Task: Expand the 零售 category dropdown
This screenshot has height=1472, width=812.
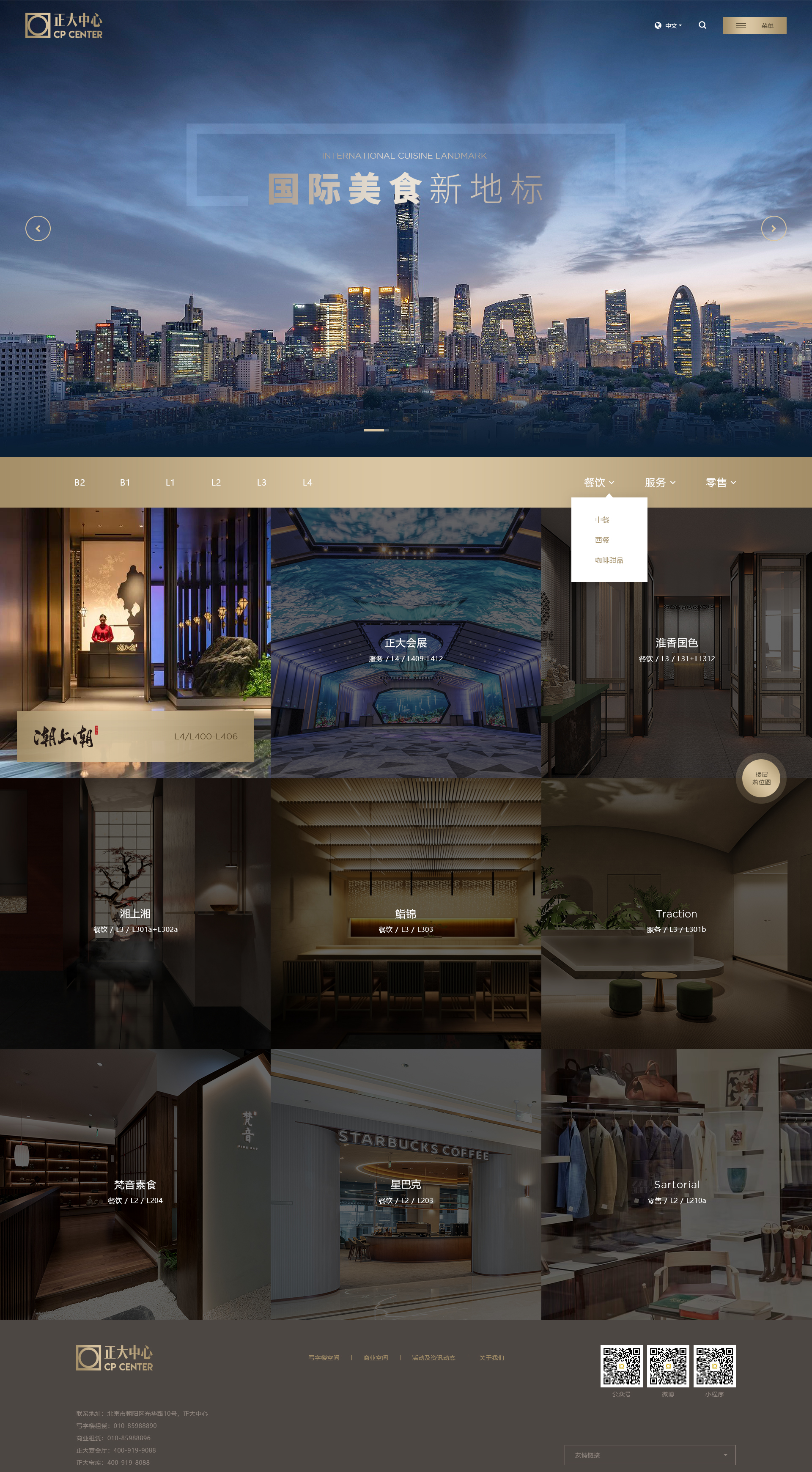Action: click(721, 482)
